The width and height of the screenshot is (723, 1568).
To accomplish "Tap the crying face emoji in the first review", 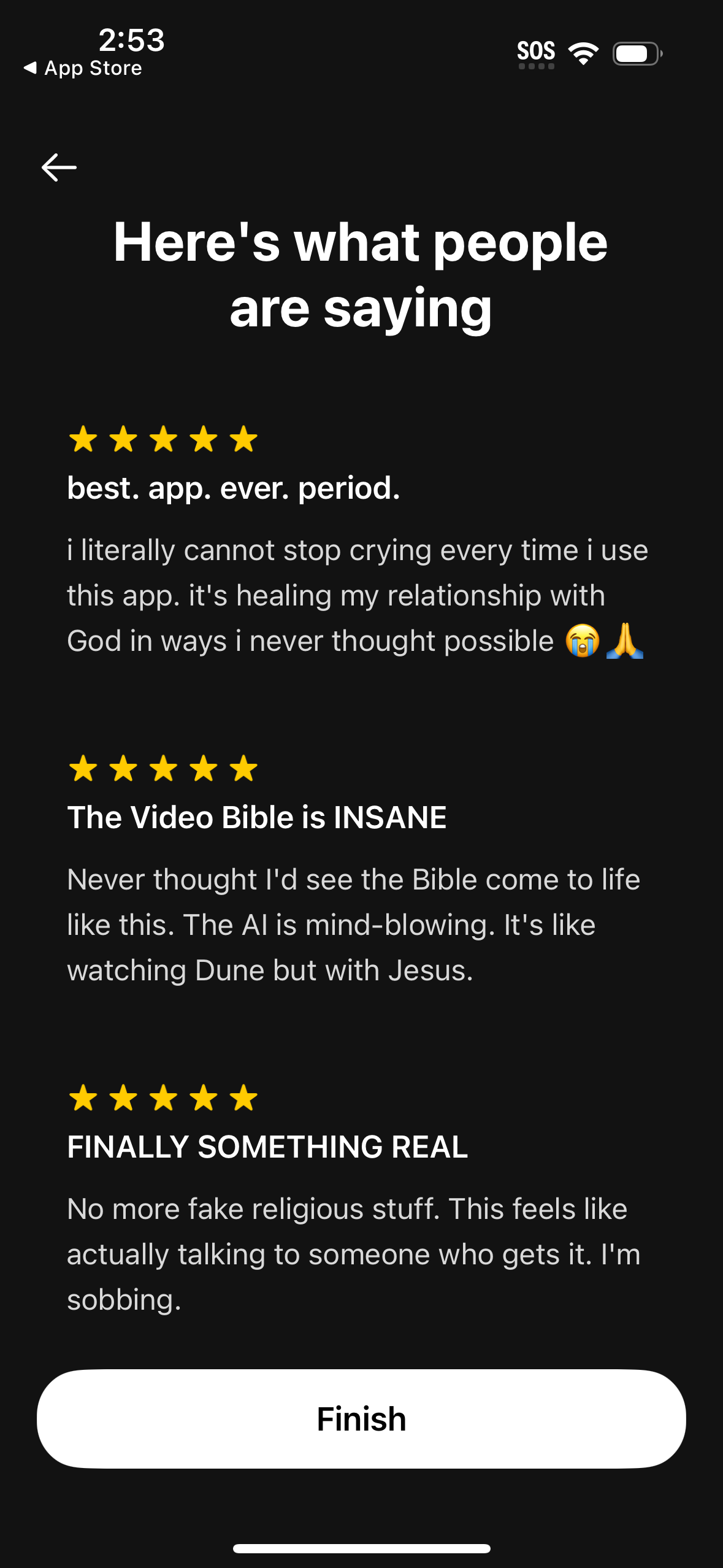I will coord(583,640).
